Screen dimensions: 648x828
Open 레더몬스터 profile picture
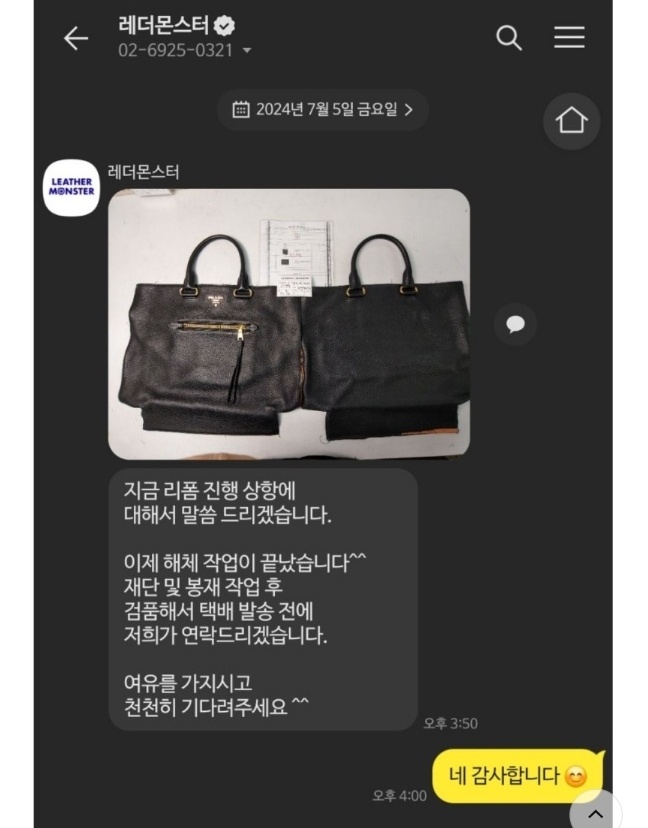tap(71, 188)
